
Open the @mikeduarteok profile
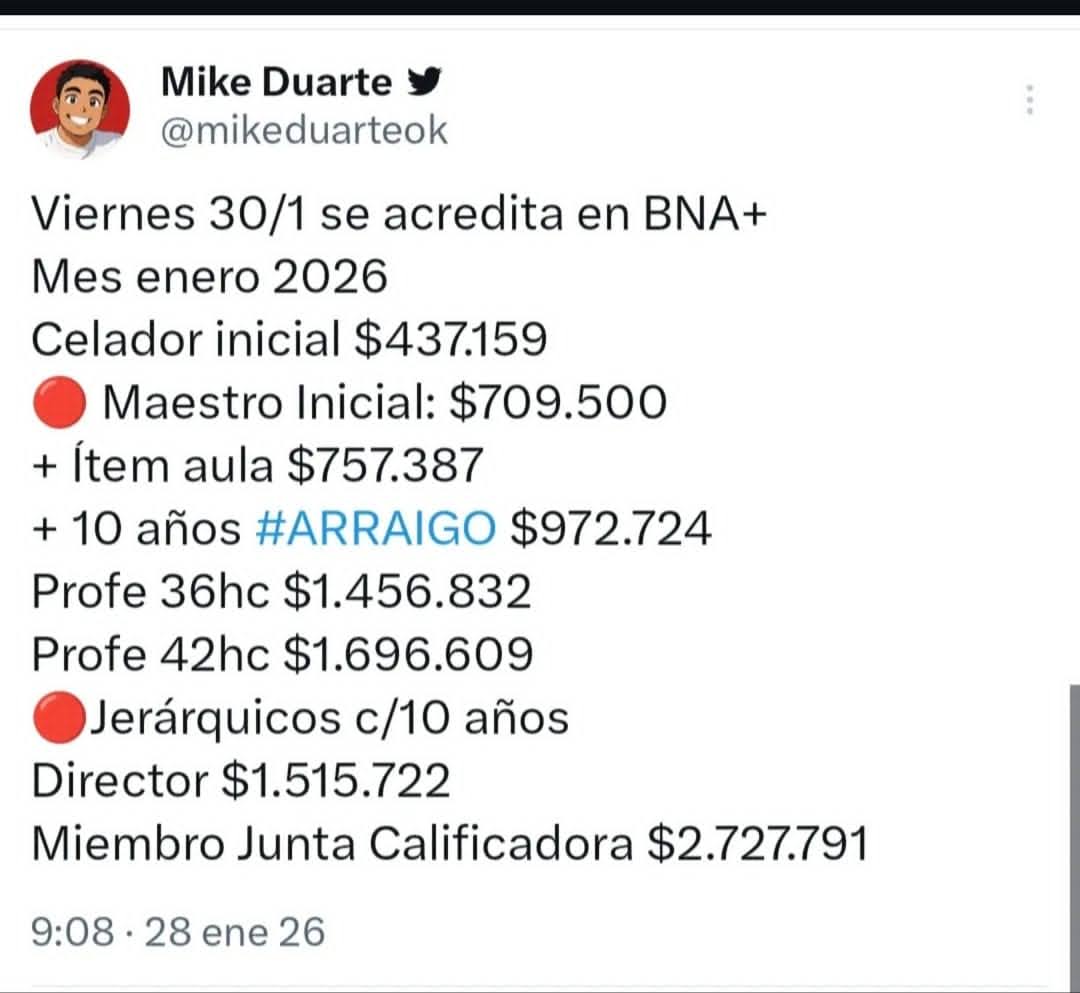(x=304, y=130)
